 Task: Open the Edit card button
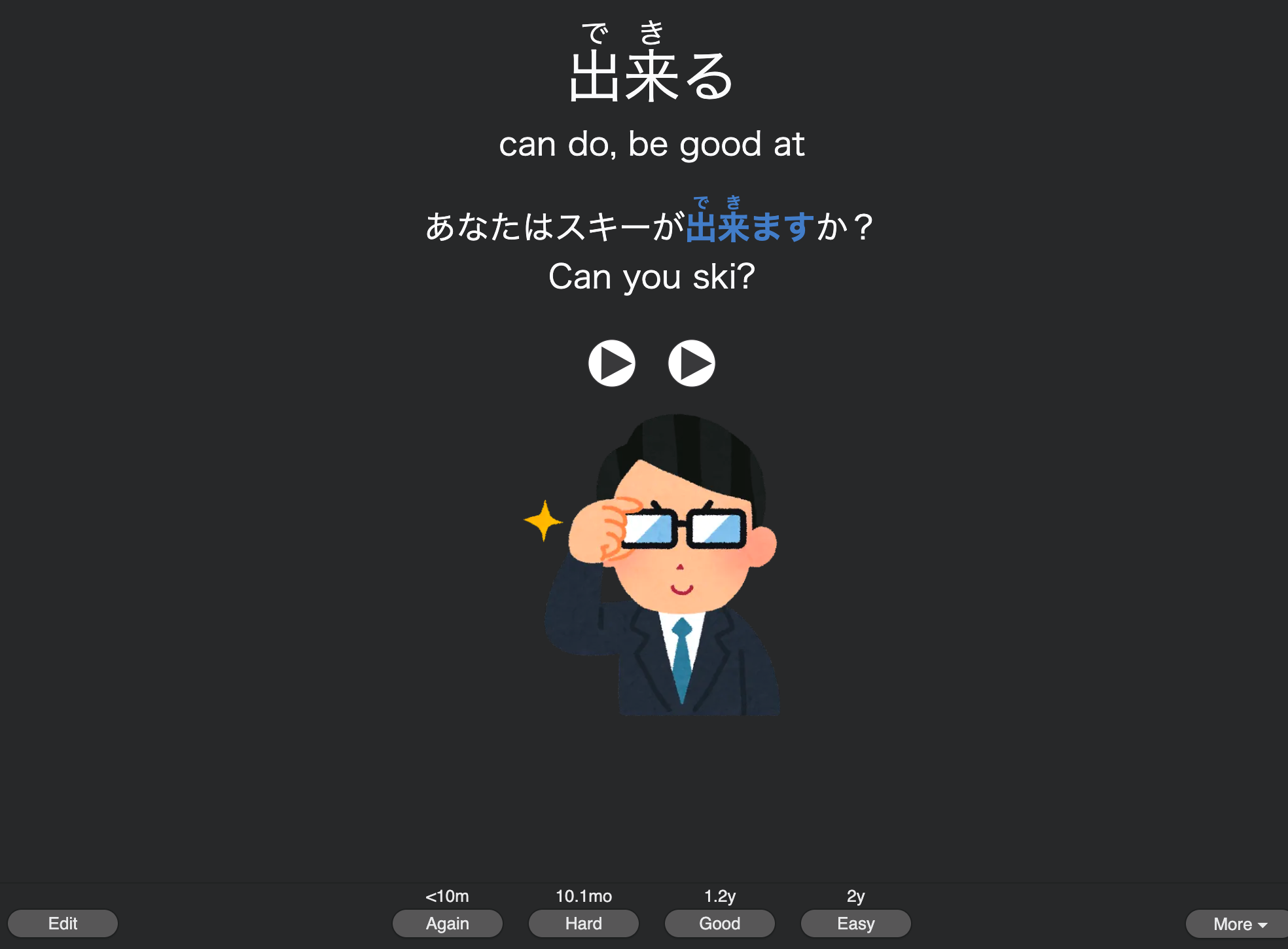click(63, 923)
